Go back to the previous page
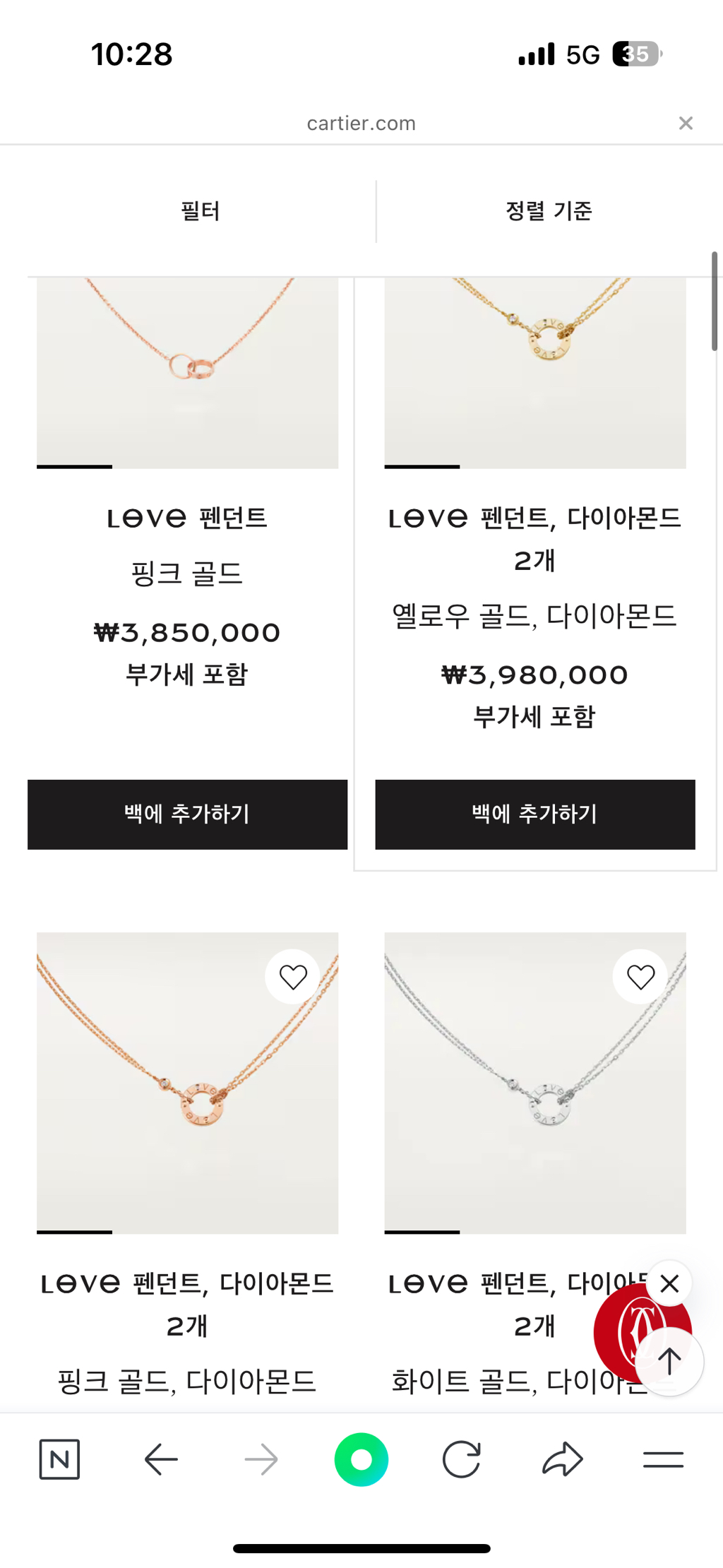This screenshot has width=723, height=1568. 161,1459
